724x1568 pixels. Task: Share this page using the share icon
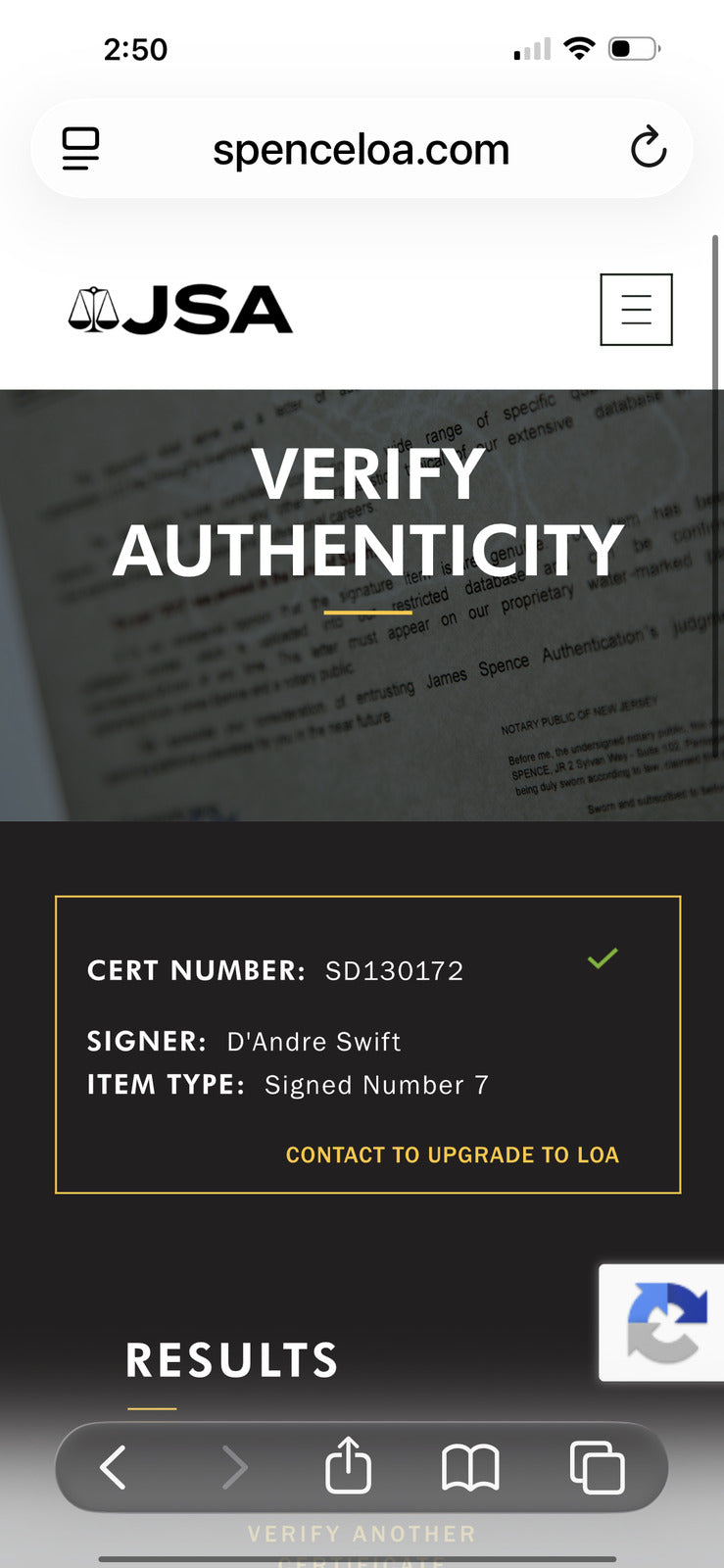coord(348,1465)
